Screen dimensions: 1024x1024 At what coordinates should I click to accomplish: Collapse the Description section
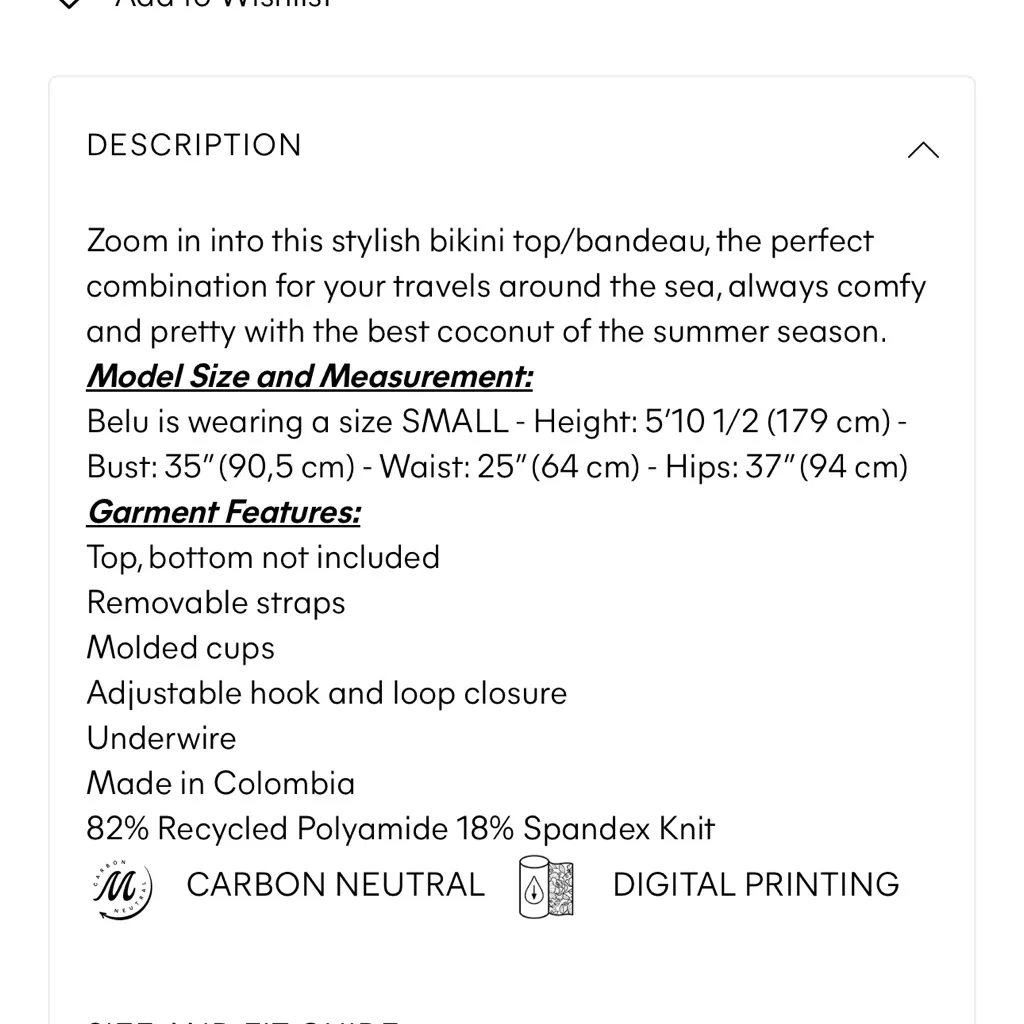922,150
